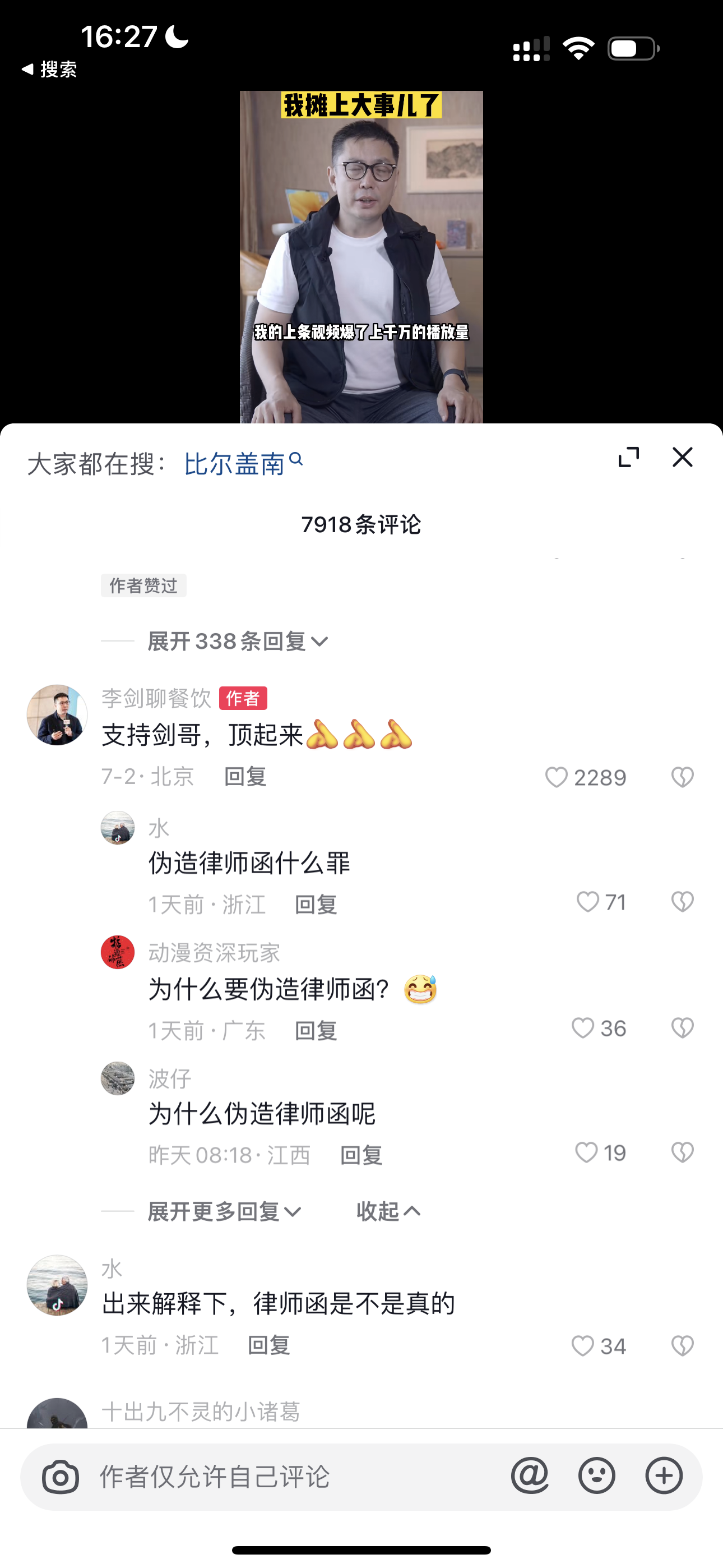This screenshot has height=1568, width=723.
Task: Dislike 波仔's comment
Action: tap(682, 1152)
